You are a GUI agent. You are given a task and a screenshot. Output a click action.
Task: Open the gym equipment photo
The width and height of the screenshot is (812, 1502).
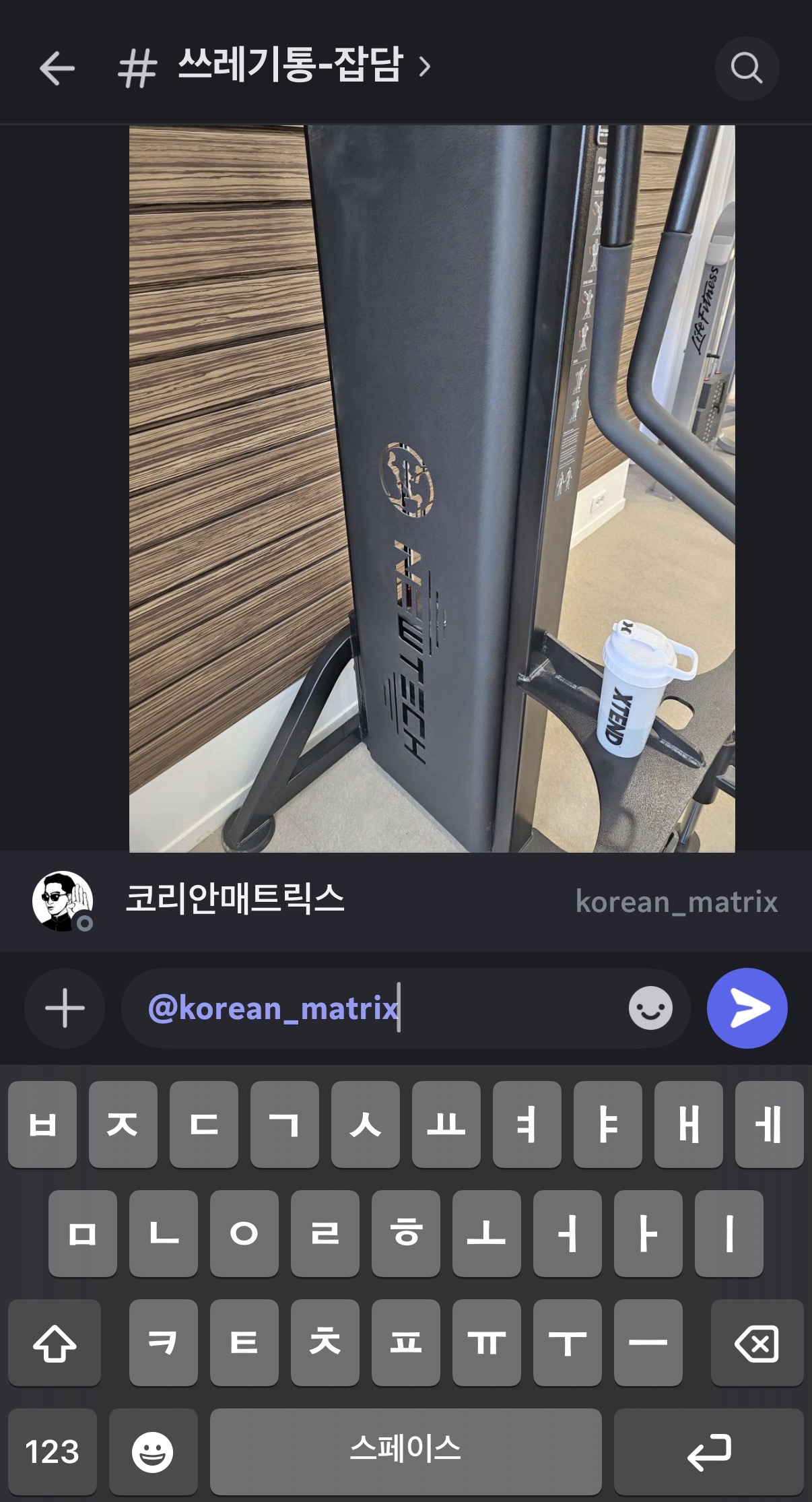coord(432,488)
